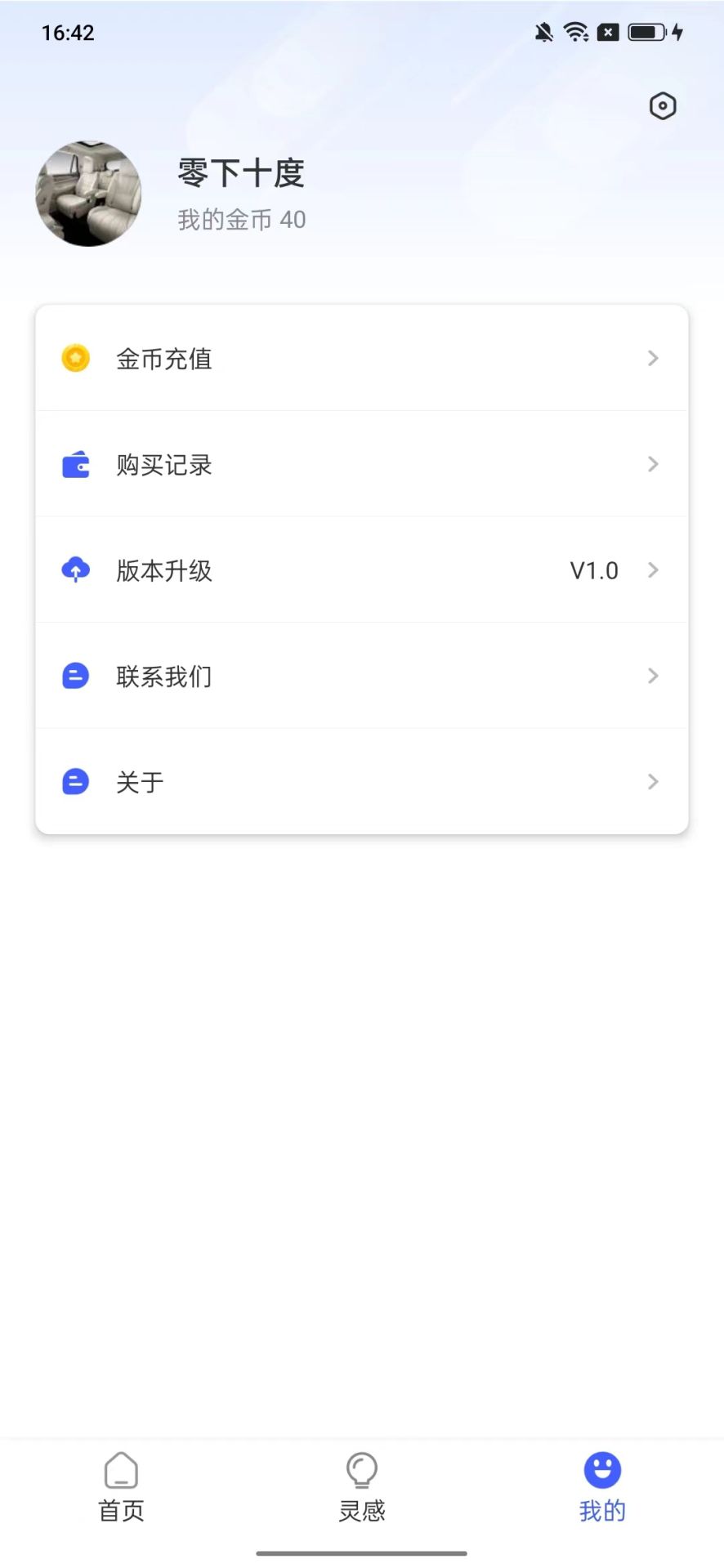Open the settings gear icon
The image size is (724, 1568).
point(663,105)
